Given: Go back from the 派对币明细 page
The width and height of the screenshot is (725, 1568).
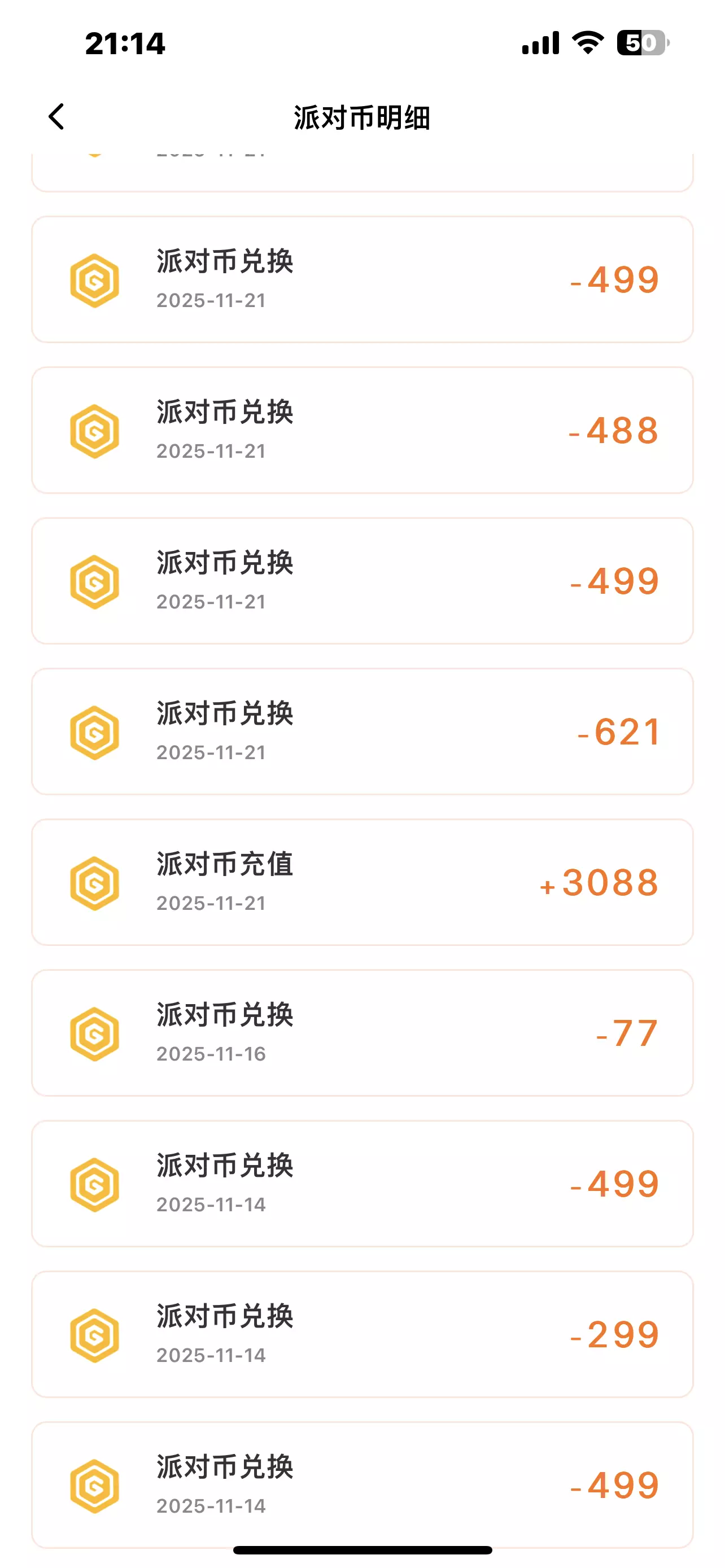Looking at the screenshot, I should pos(56,116).
